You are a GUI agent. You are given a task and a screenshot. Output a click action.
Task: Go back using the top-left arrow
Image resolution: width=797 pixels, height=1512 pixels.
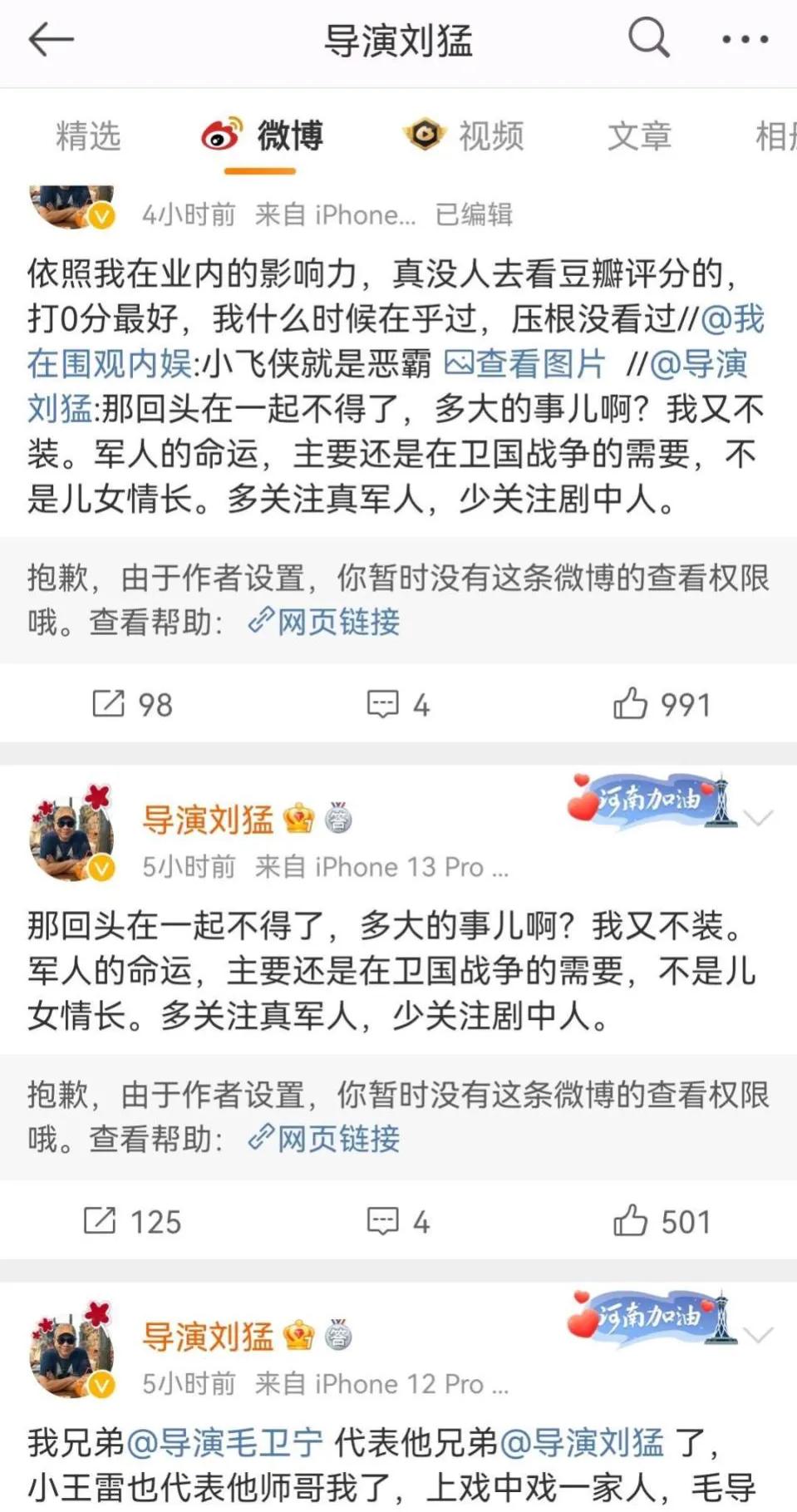pos(51,39)
